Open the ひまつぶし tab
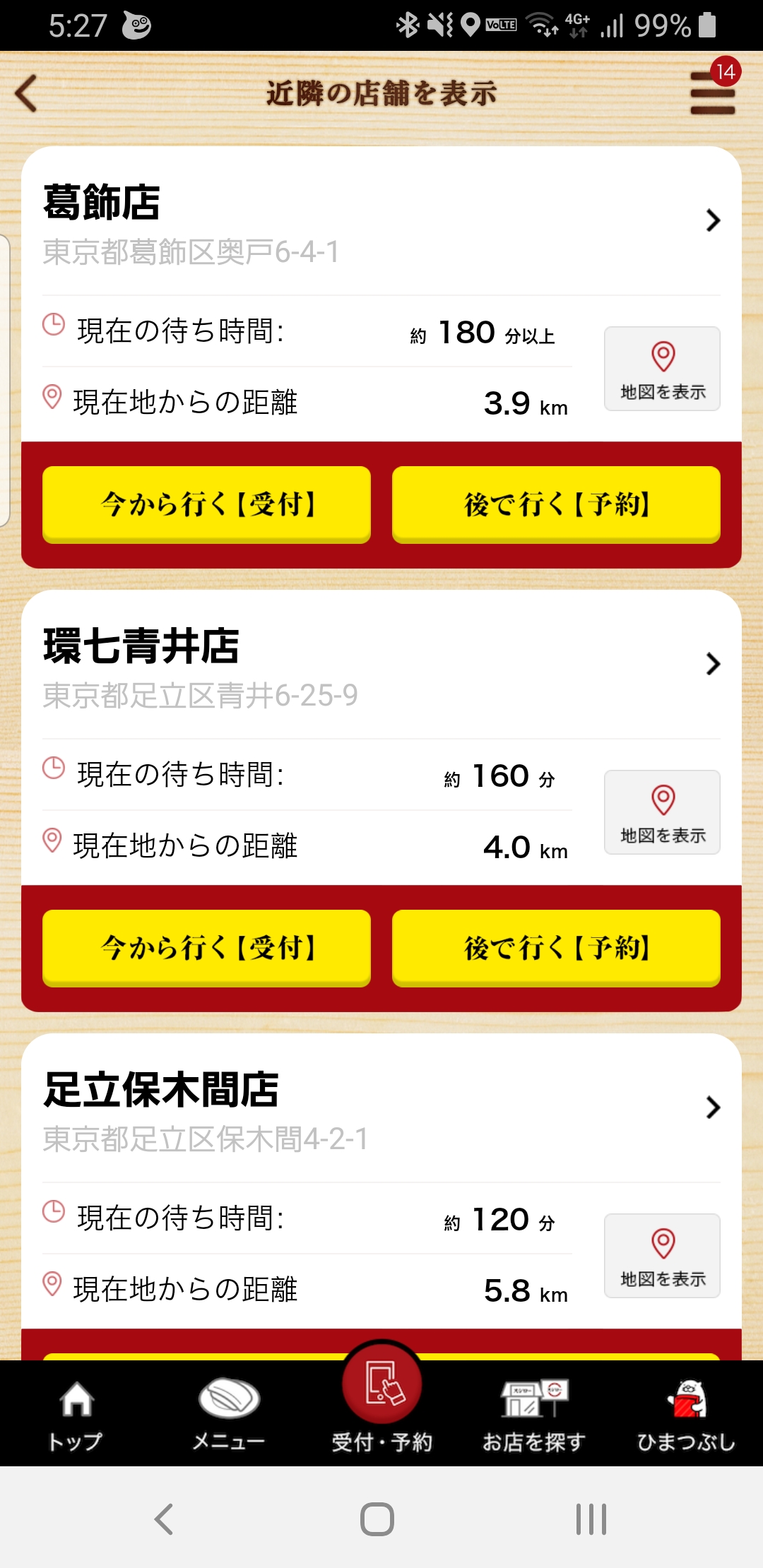 tap(686, 1414)
